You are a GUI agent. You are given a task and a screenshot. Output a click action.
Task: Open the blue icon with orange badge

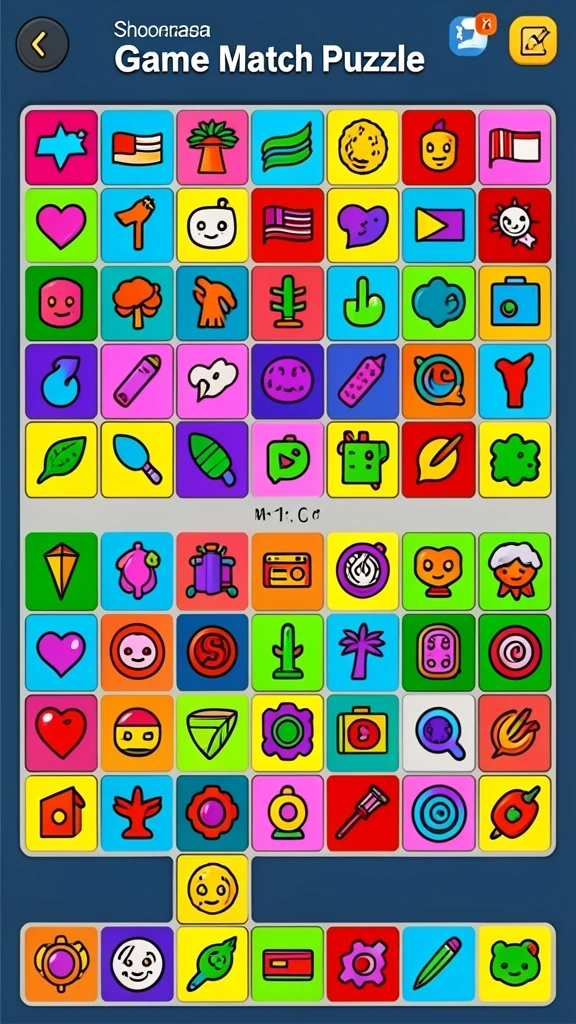point(472,35)
